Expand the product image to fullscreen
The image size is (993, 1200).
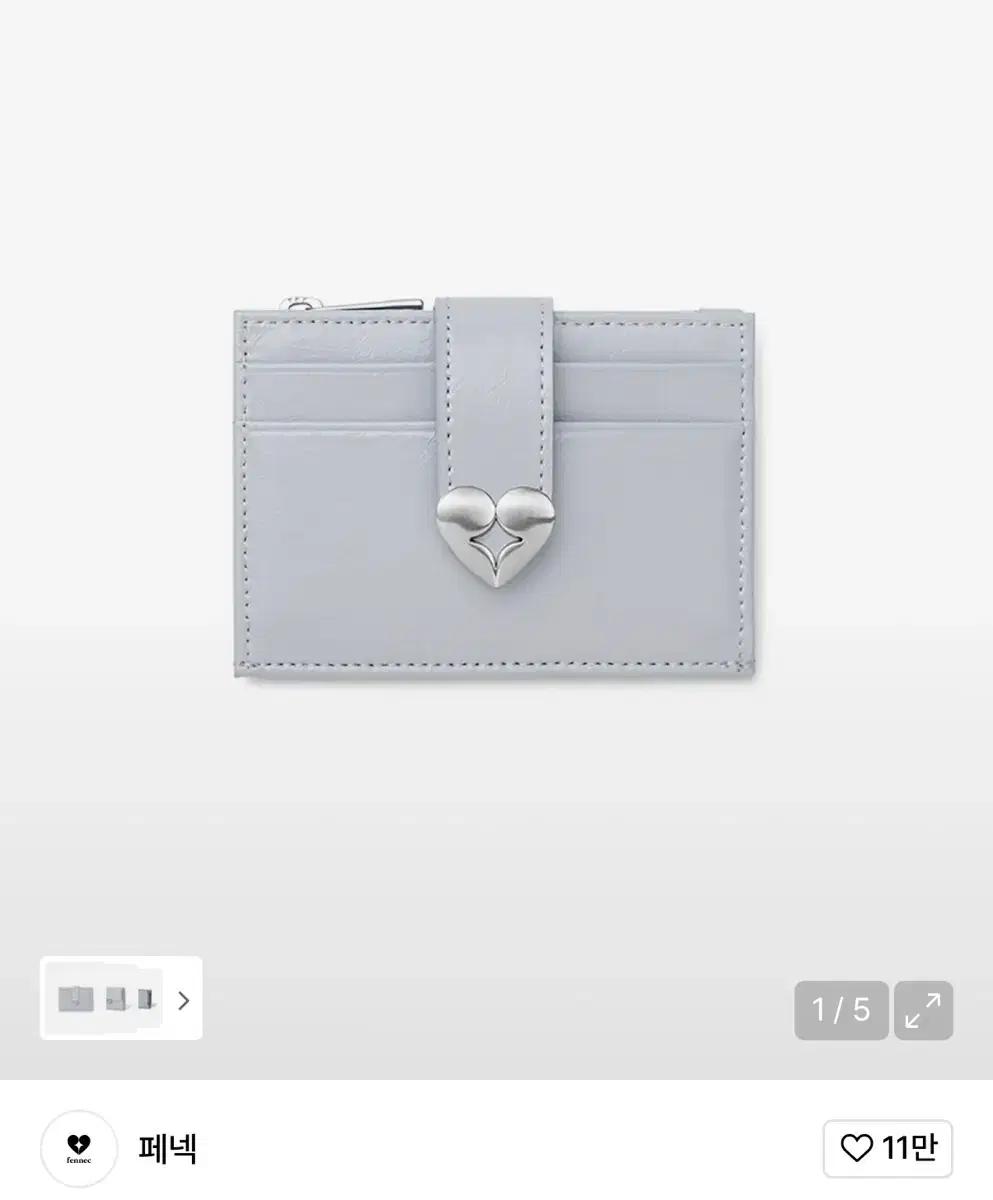click(922, 1010)
